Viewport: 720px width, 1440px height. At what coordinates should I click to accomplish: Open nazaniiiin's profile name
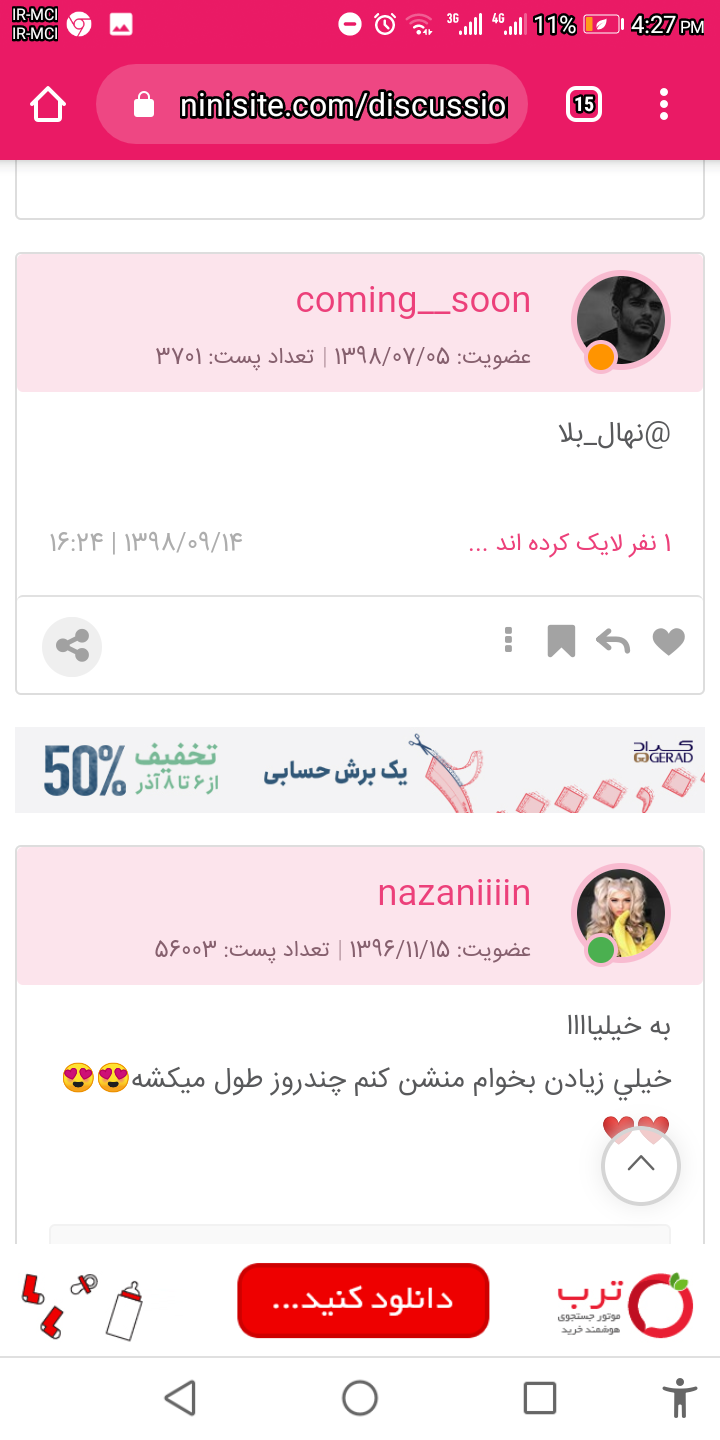click(x=454, y=893)
